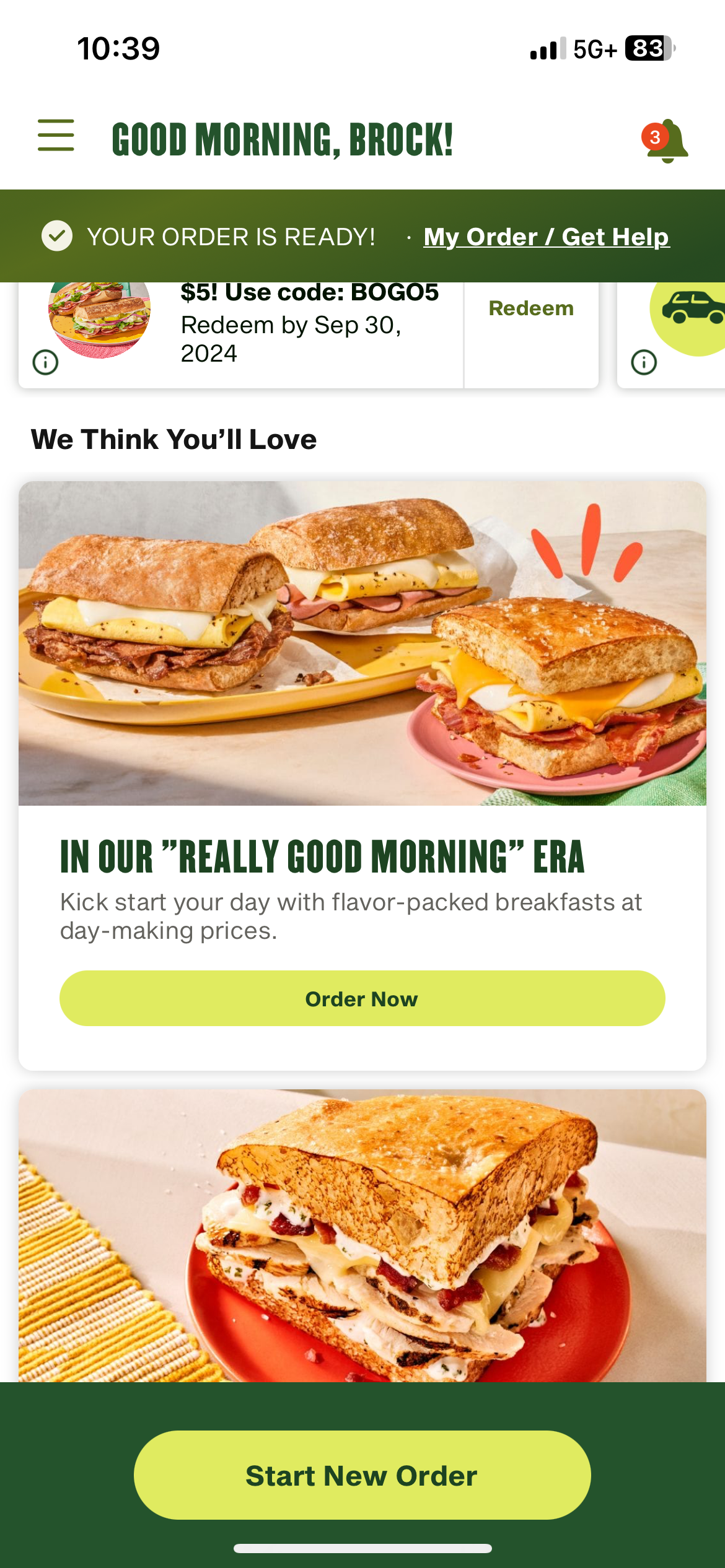
Task: Open My Order / Get Help link
Action: pos(546,237)
